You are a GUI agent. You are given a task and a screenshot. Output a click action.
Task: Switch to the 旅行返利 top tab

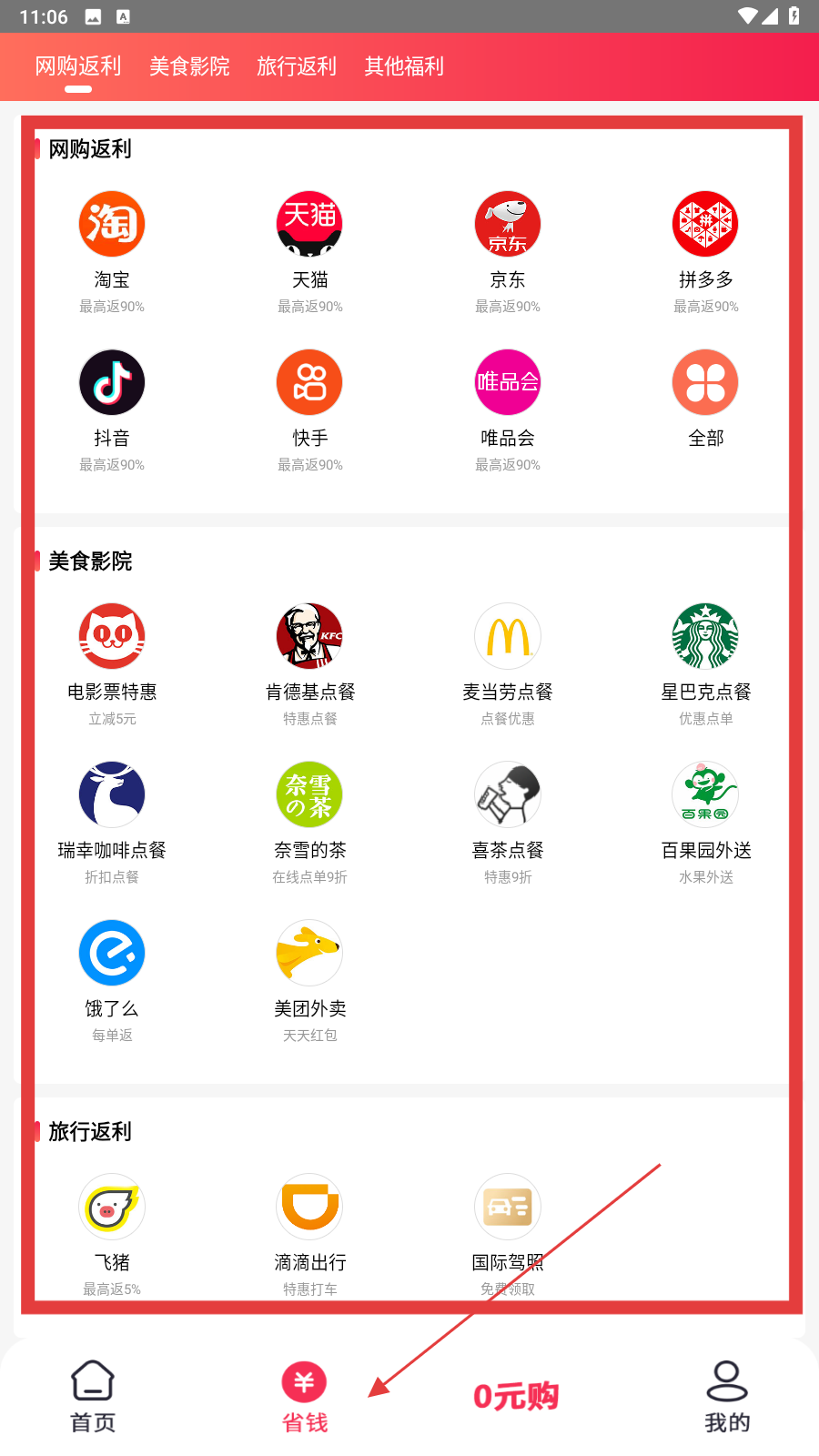coord(297,66)
